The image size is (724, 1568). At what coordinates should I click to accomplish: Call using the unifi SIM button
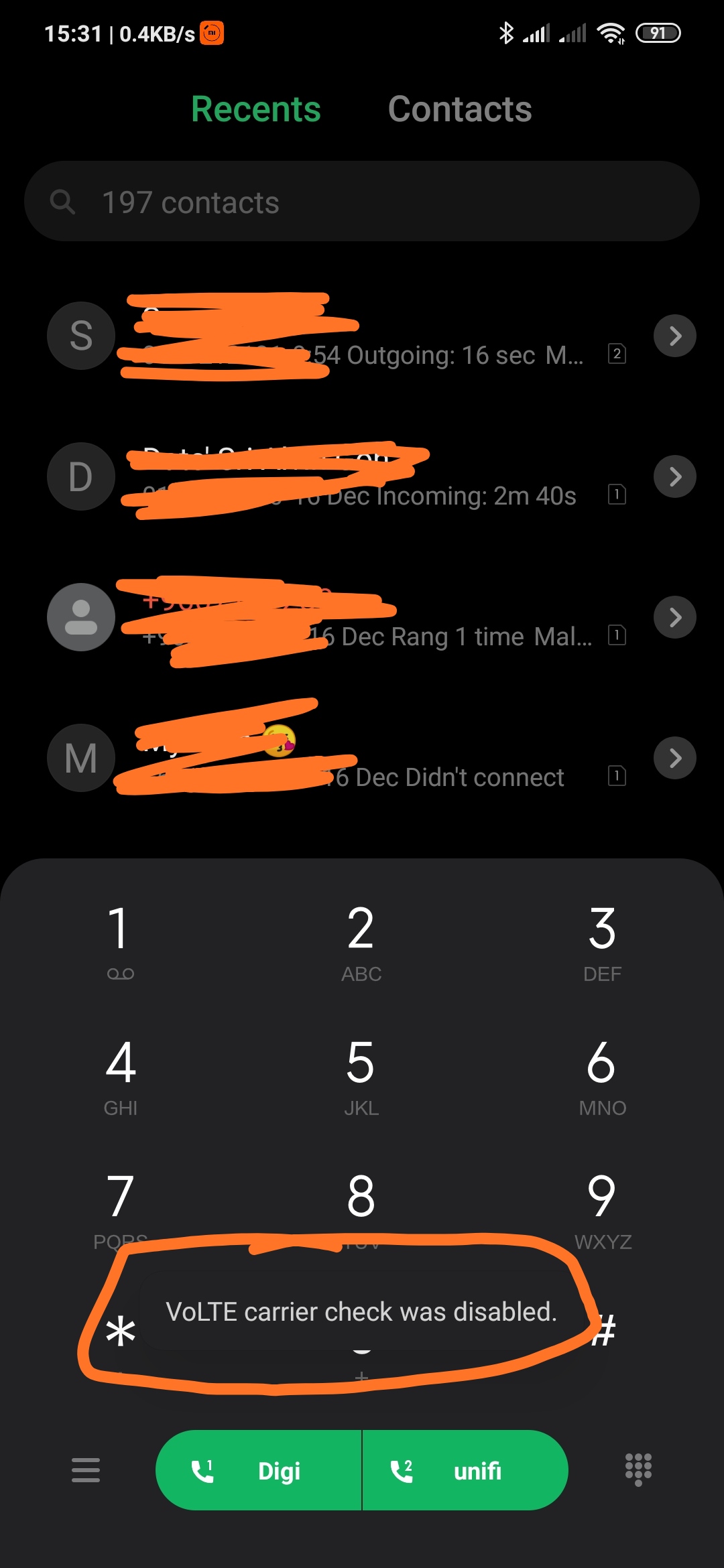click(x=465, y=1470)
